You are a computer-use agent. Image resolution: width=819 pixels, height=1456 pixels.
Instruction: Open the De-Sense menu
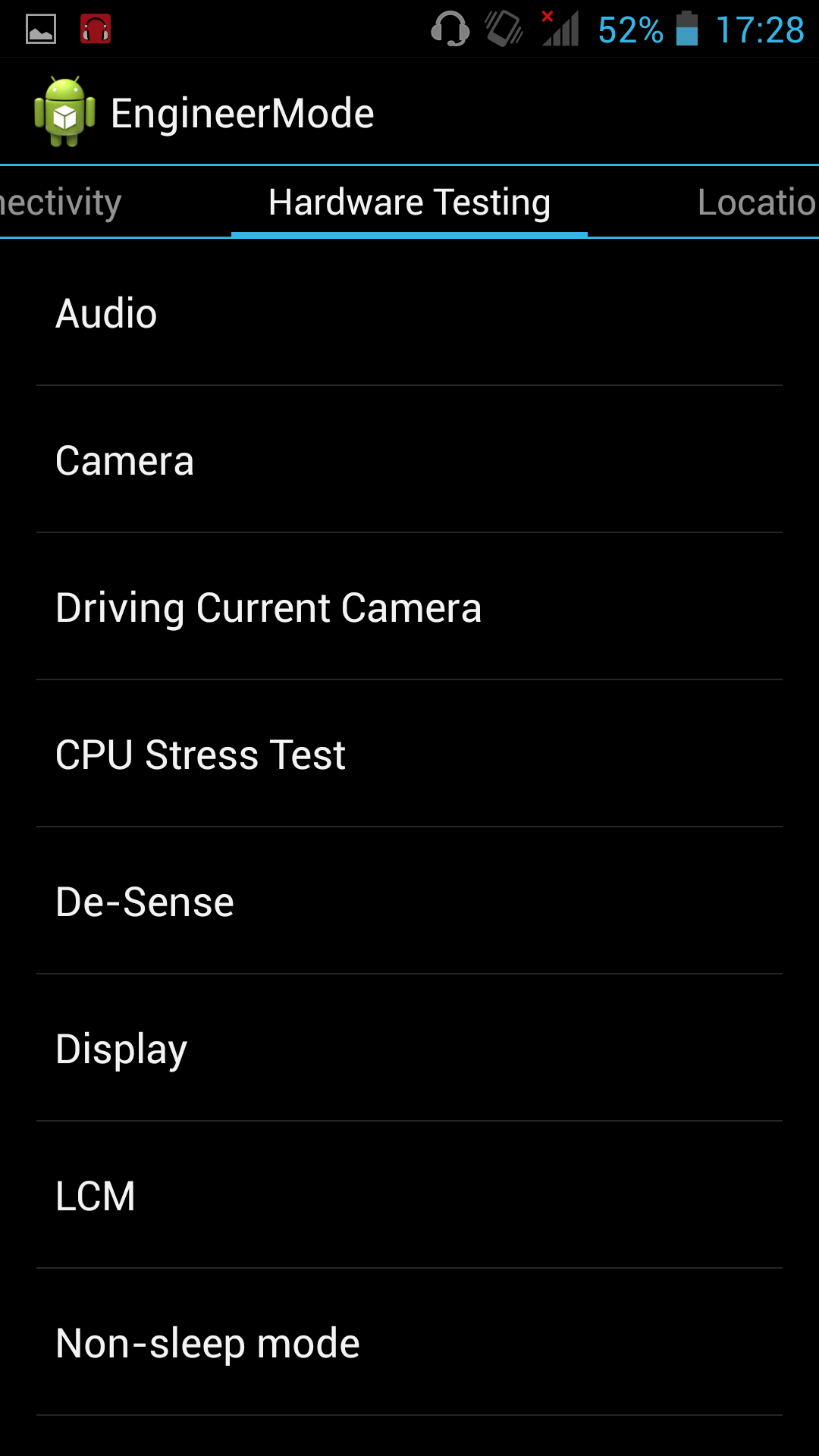(x=145, y=902)
